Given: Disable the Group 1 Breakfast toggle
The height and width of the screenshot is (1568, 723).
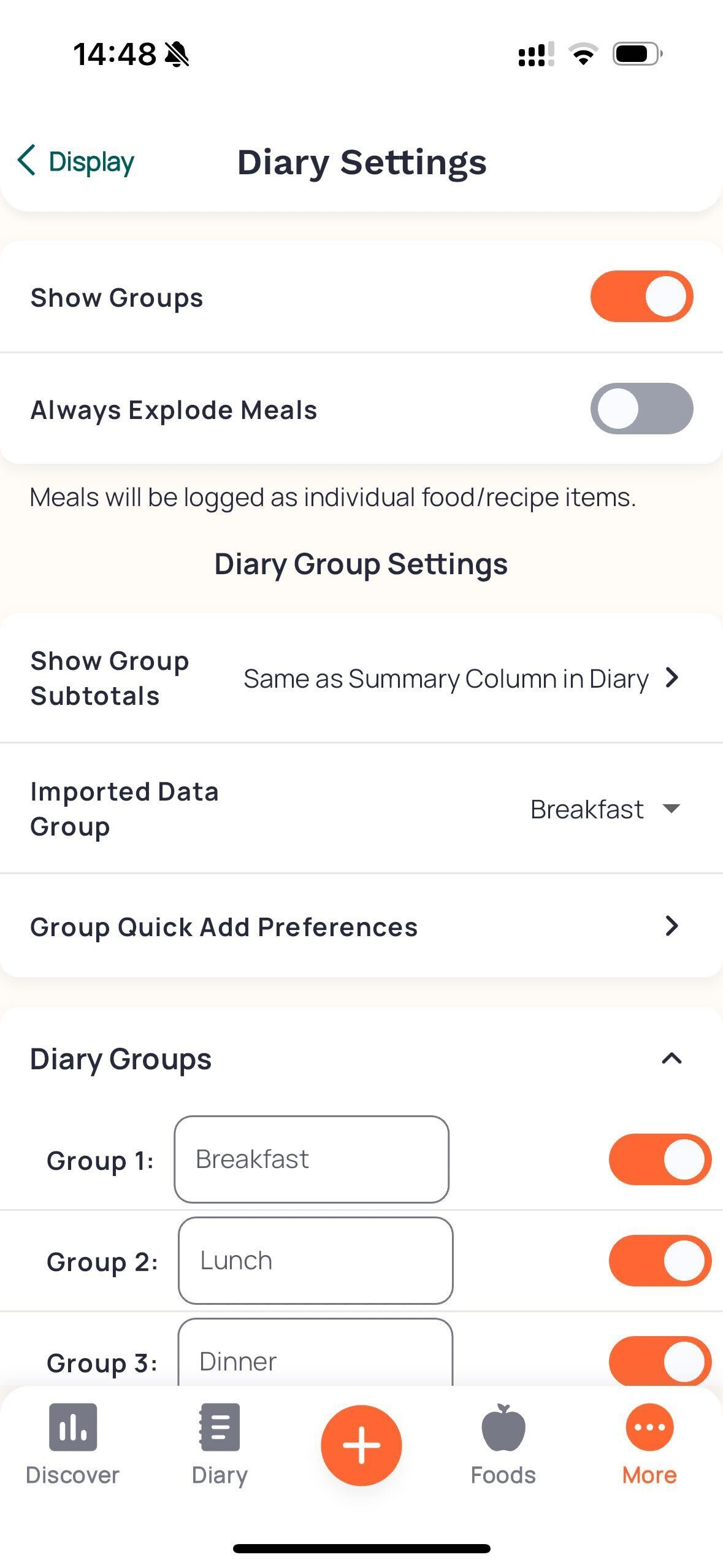Looking at the screenshot, I should coord(660,1159).
